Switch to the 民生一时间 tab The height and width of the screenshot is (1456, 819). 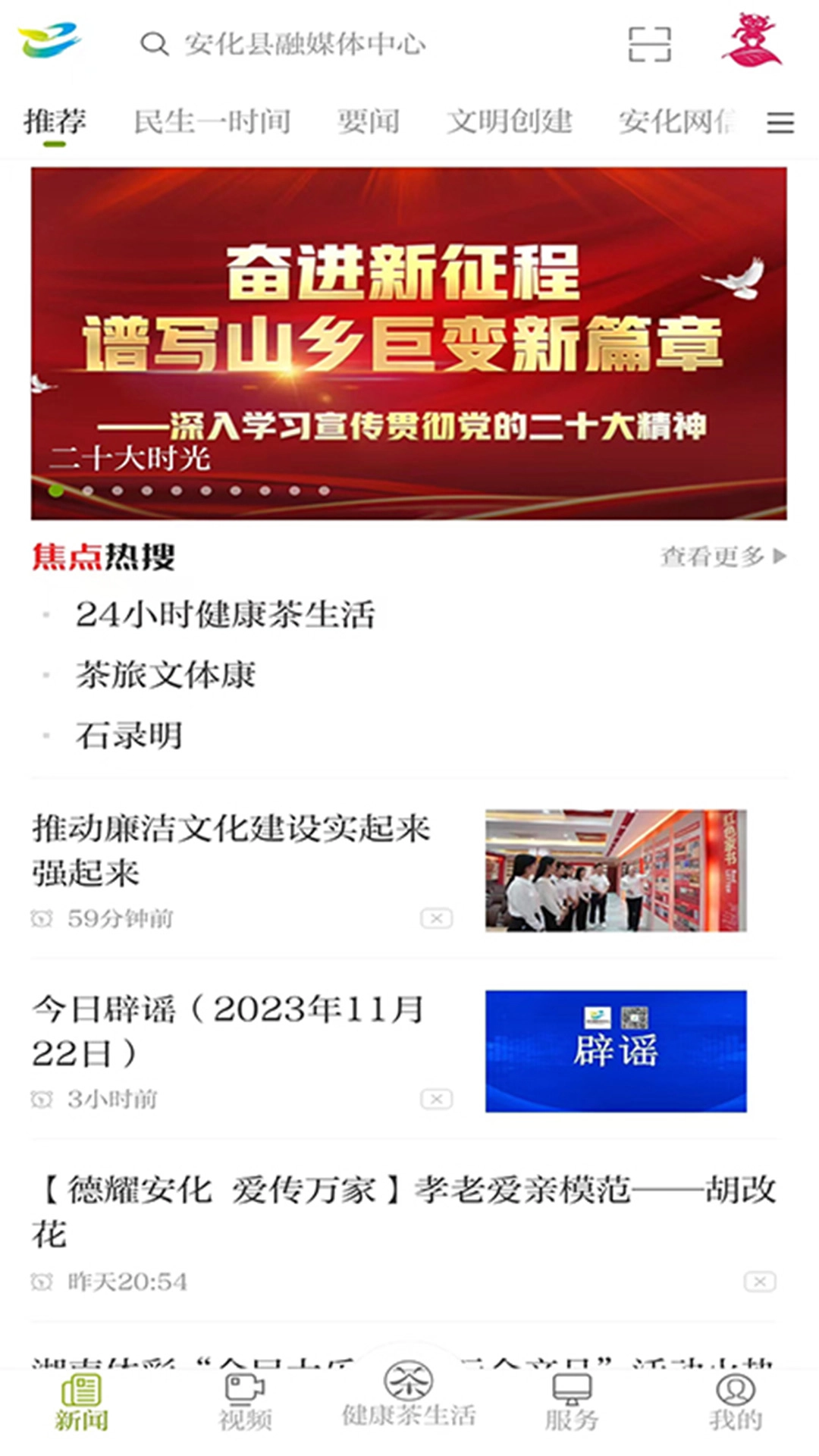point(212,121)
